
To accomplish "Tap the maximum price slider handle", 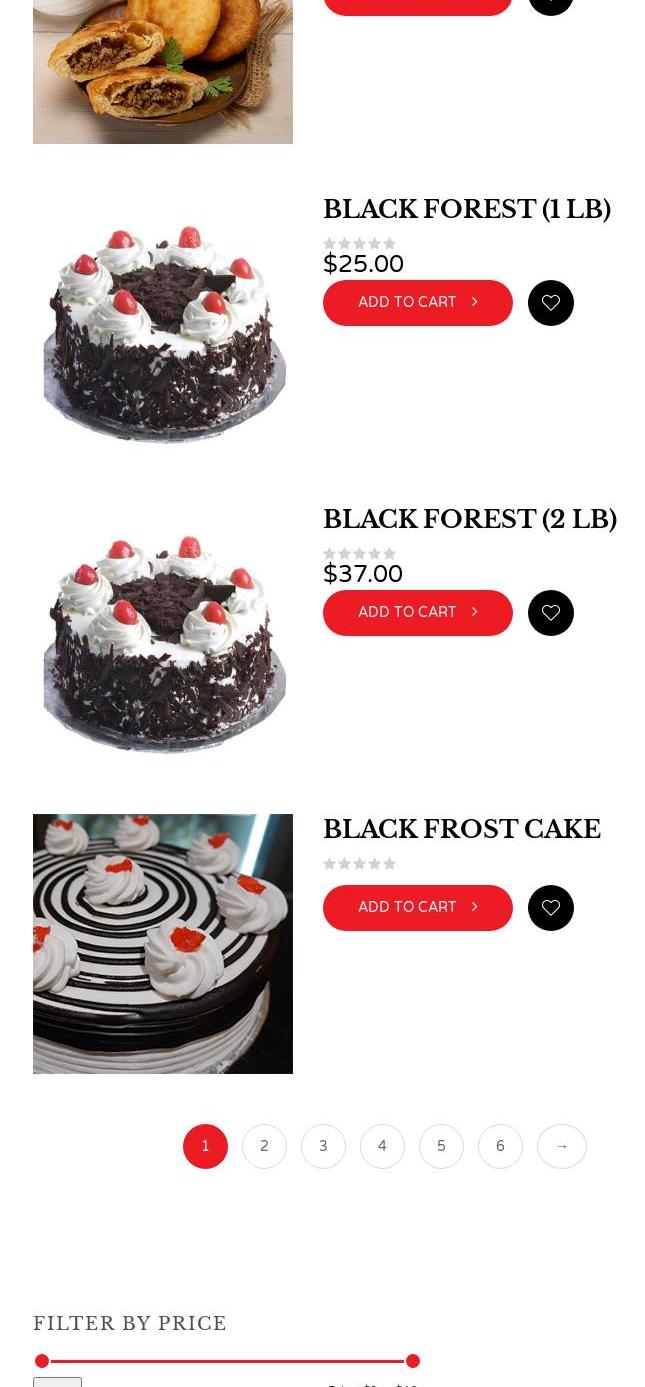I will [x=412, y=1361].
